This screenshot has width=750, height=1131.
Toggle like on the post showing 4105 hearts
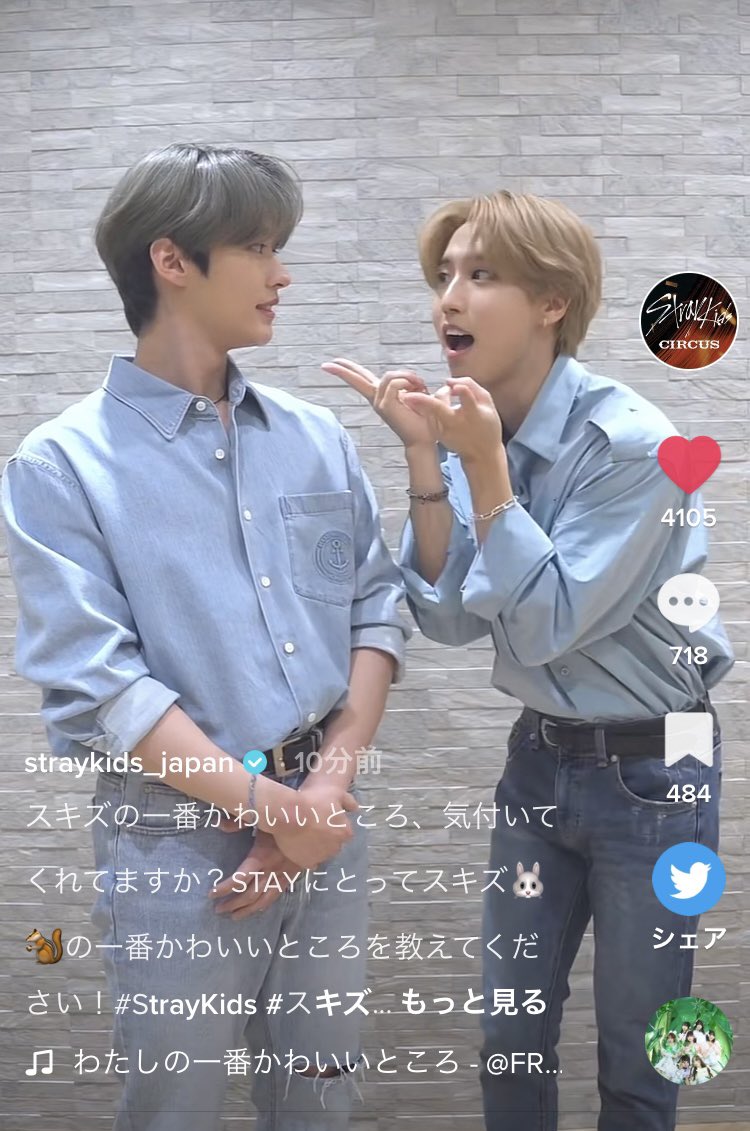(x=691, y=461)
